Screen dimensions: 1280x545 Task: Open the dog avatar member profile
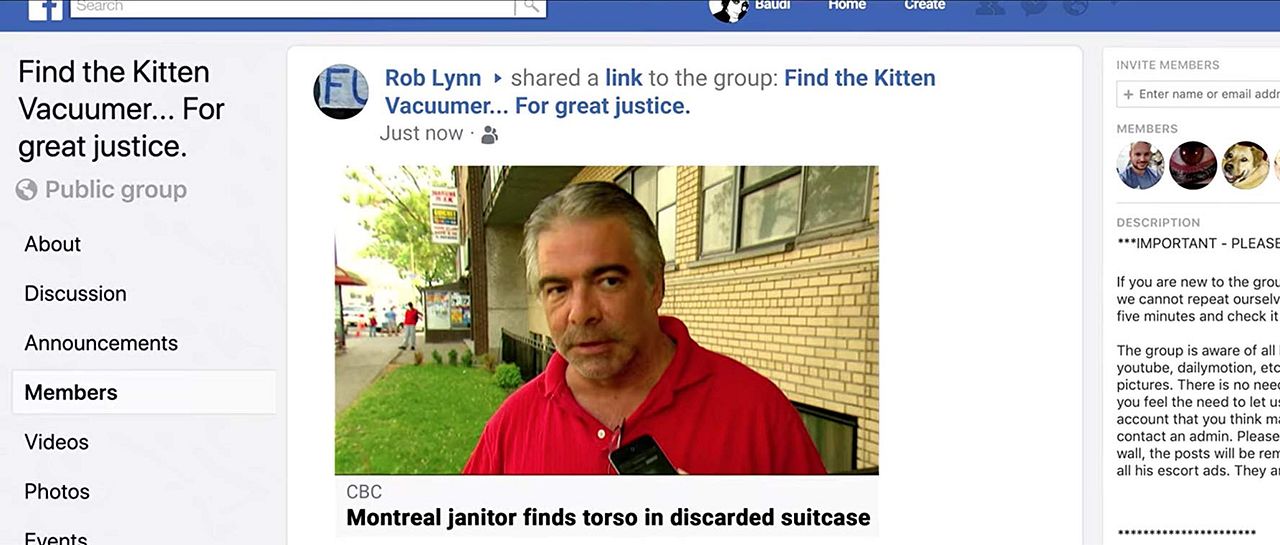pyautogui.click(x=1245, y=165)
